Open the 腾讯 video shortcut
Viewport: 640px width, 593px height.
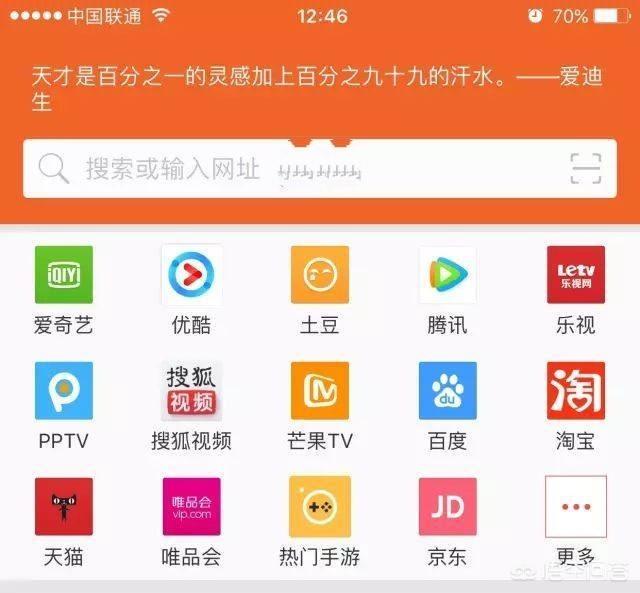click(447, 275)
